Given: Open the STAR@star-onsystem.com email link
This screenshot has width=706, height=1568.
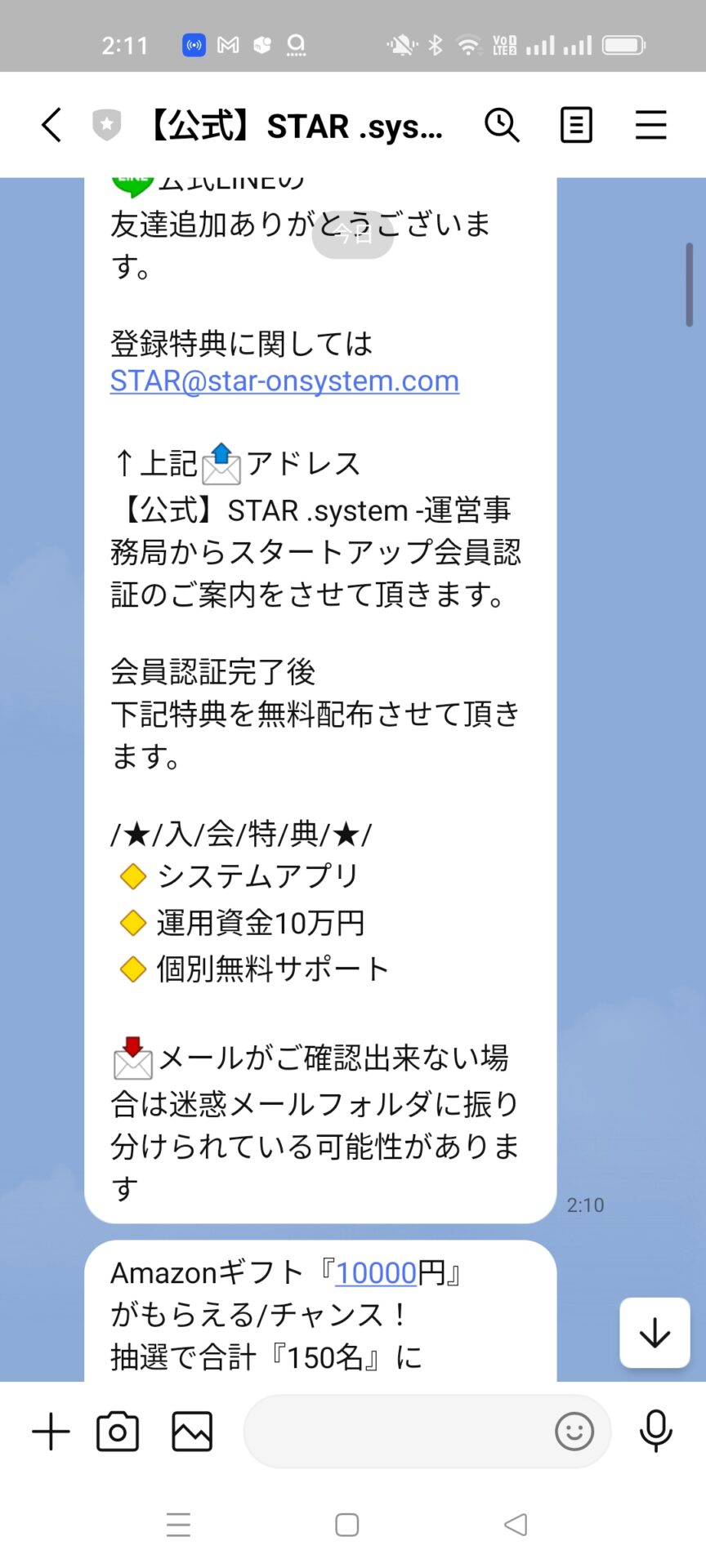Looking at the screenshot, I should pyautogui.click(x=284, y=381).
